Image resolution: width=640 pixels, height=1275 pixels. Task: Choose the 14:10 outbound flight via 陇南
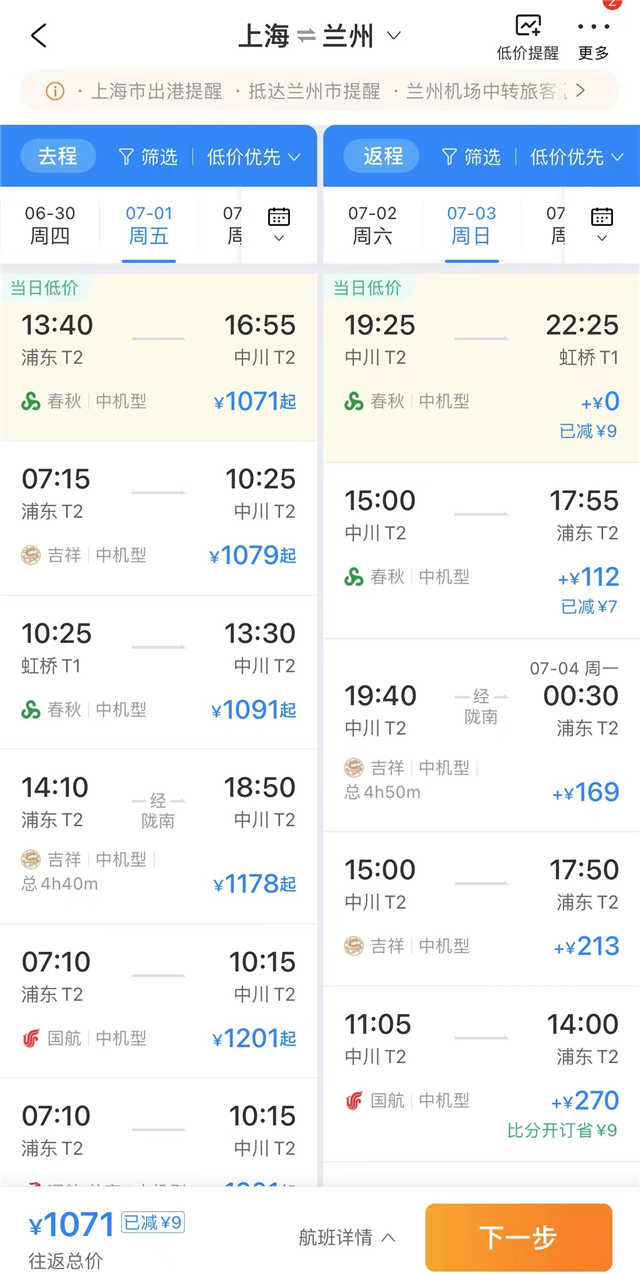point(158,836)
